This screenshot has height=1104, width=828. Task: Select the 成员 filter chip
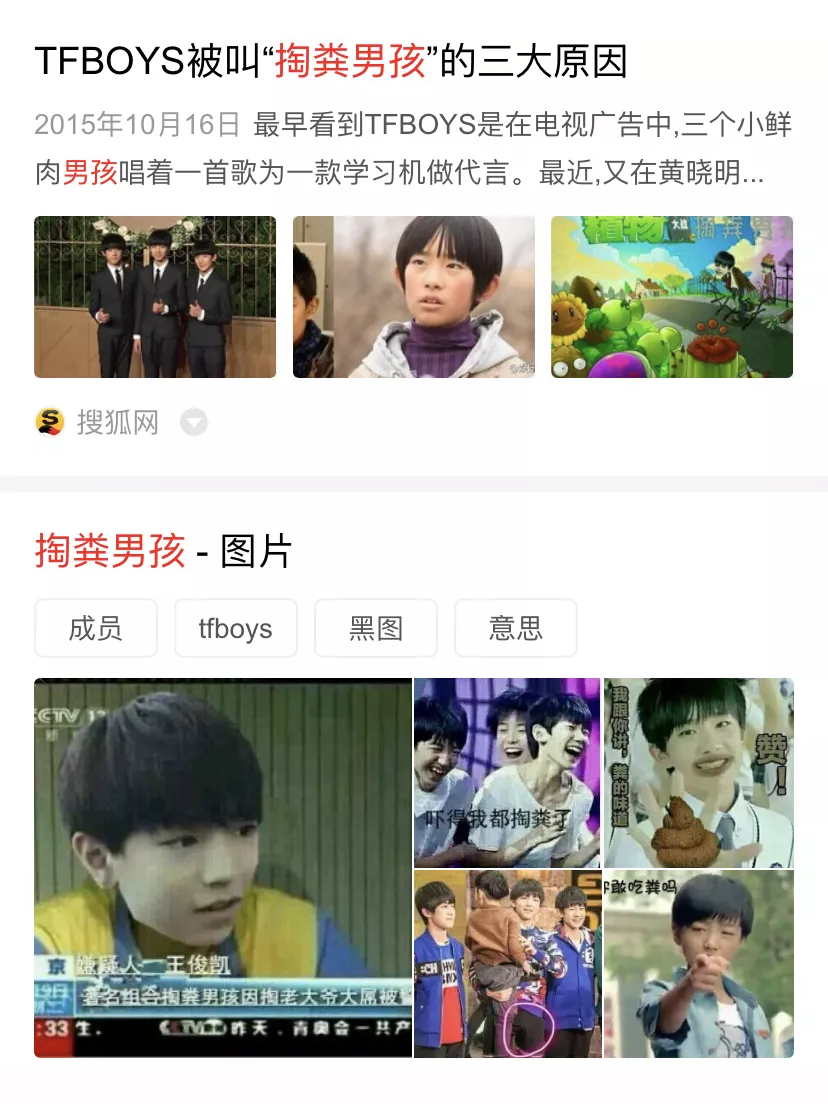(x=96, y=628)
